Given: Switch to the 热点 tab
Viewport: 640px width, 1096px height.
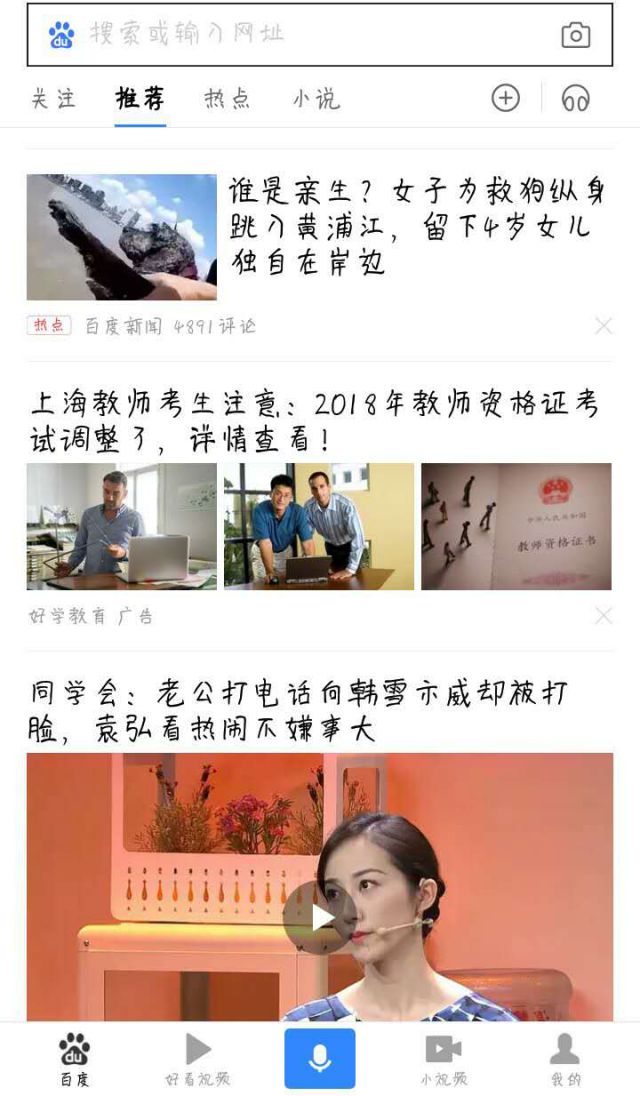Looking at the screenshot, I should pyautogui.click(x=227, y=98).
